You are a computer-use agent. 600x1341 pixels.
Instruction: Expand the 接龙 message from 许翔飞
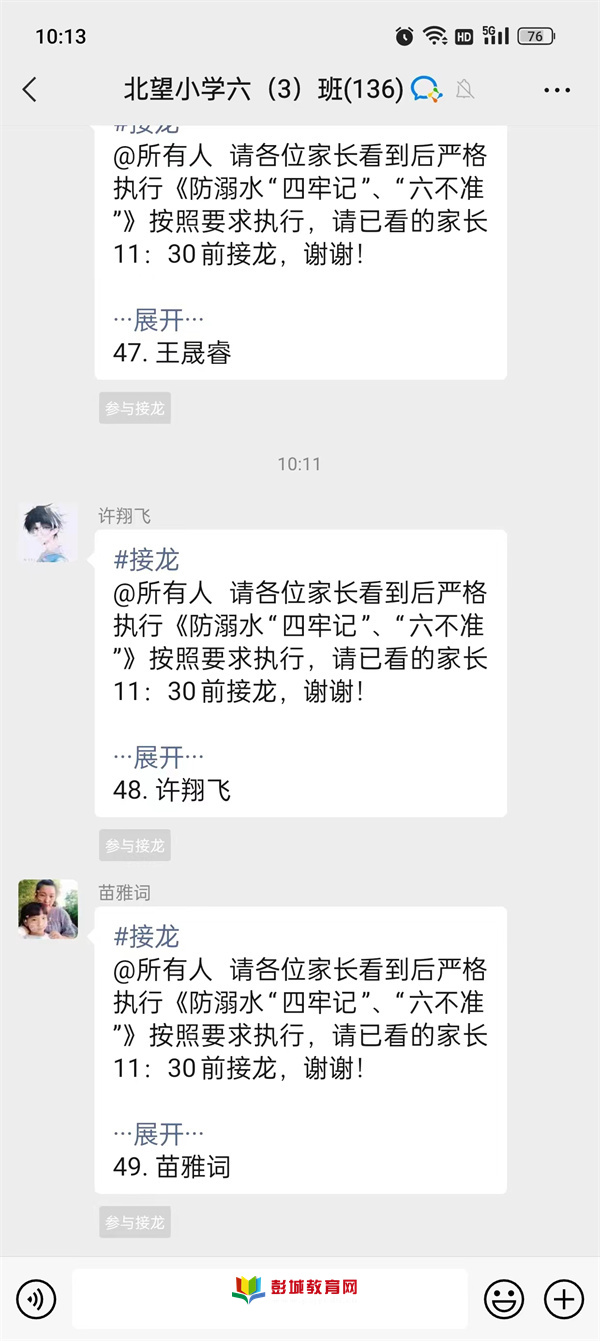[159, 757]
